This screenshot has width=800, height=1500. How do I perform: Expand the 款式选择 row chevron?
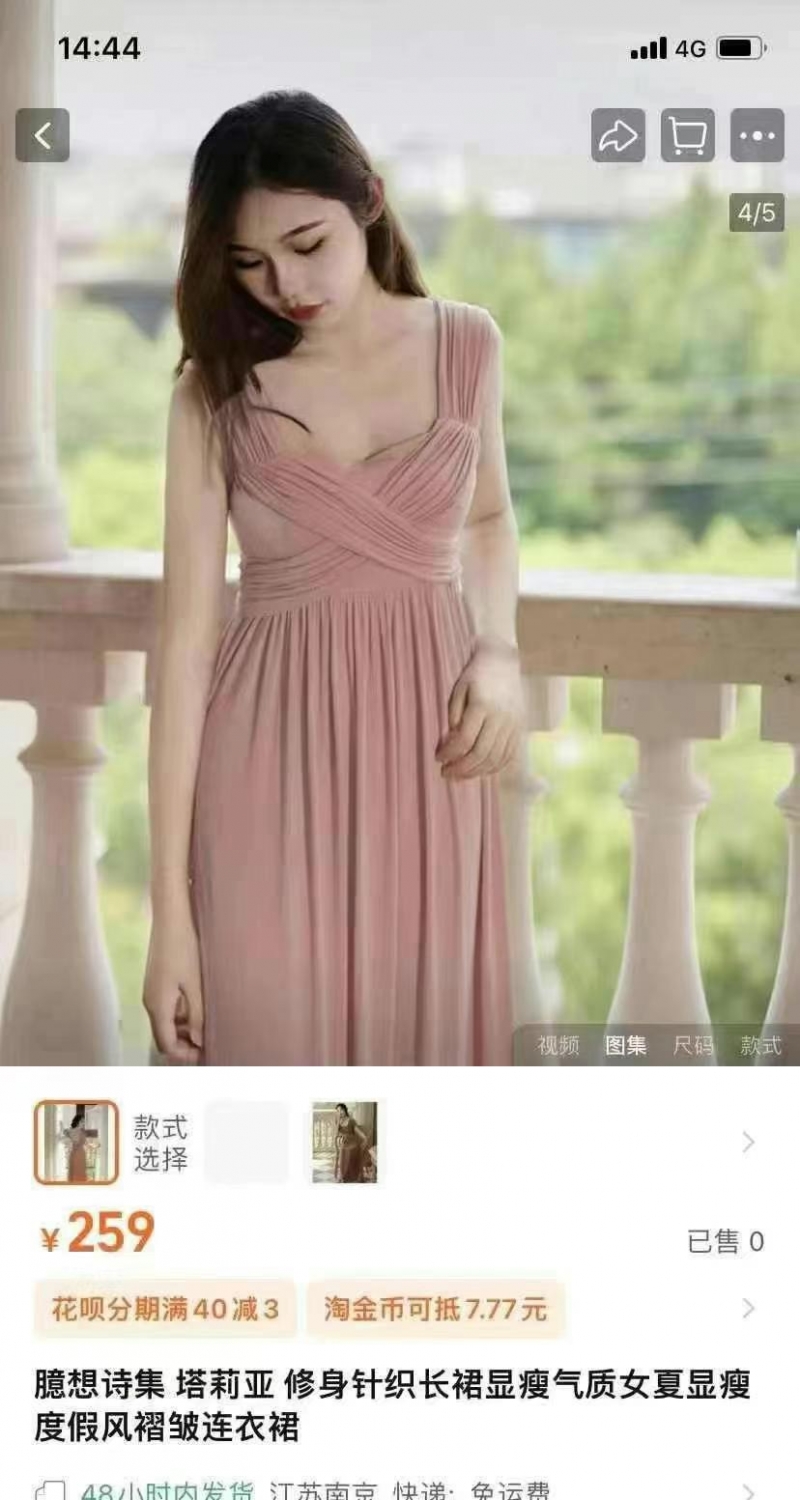(x=748, y=1142)
